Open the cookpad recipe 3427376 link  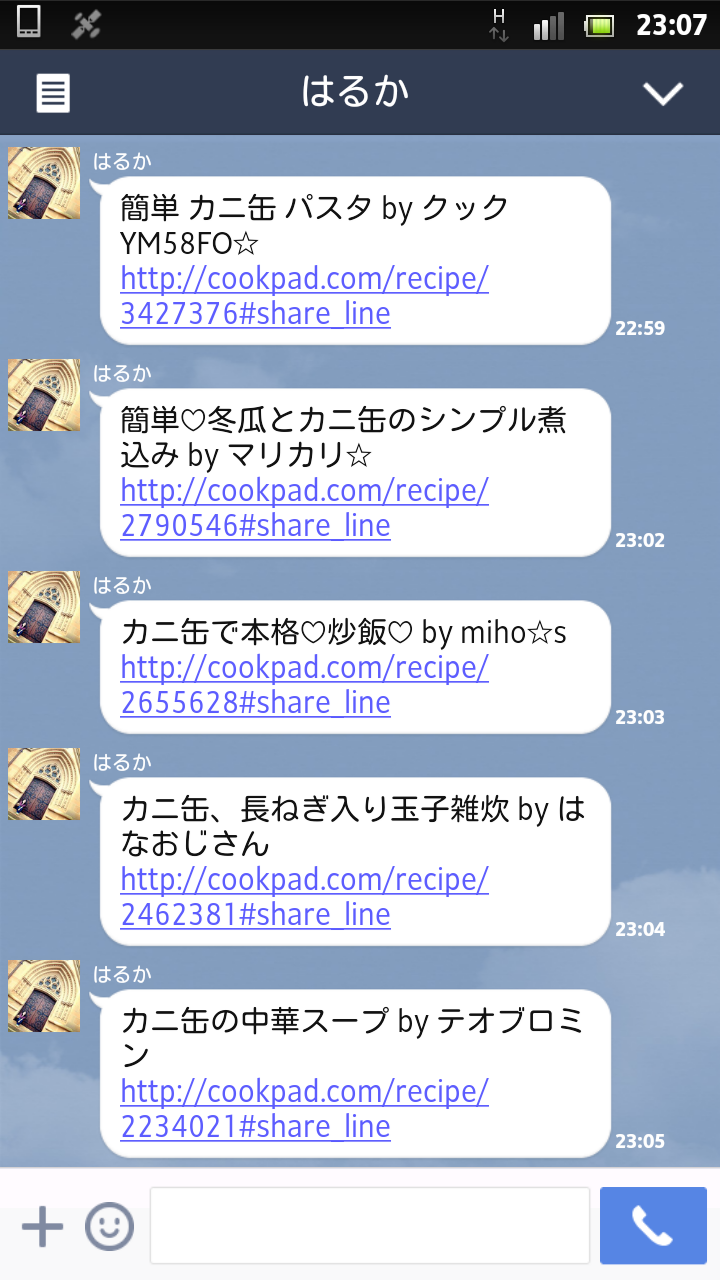coord(304,296)
